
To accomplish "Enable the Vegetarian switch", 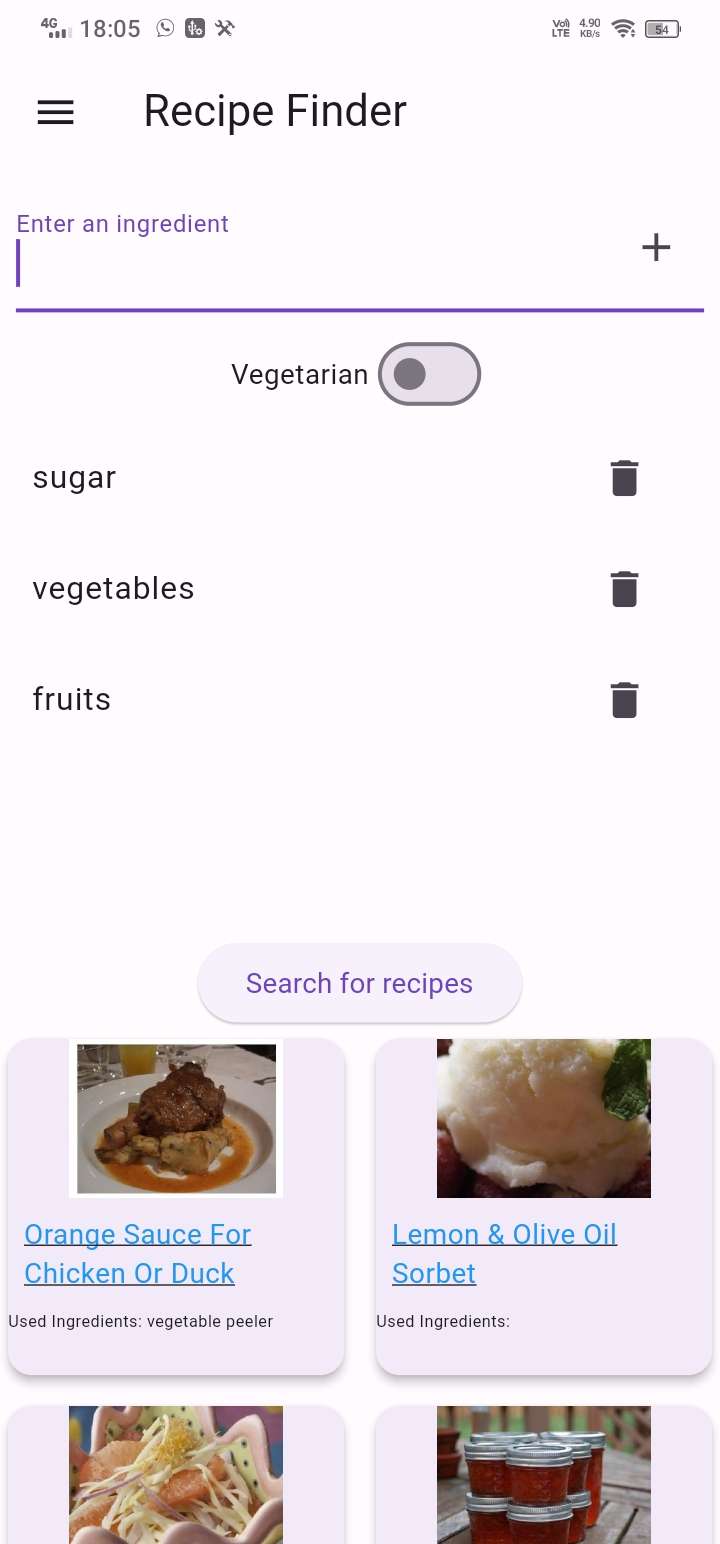I will point(429,374).
